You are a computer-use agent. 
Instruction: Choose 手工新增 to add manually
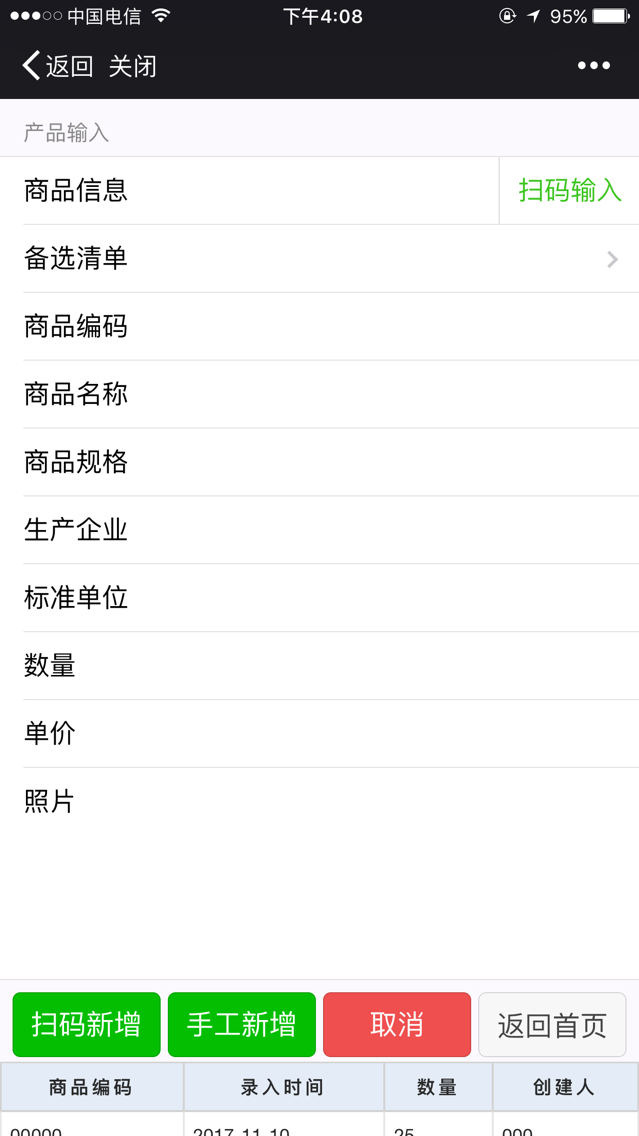pyautogui.click(x=241, y=1024)
